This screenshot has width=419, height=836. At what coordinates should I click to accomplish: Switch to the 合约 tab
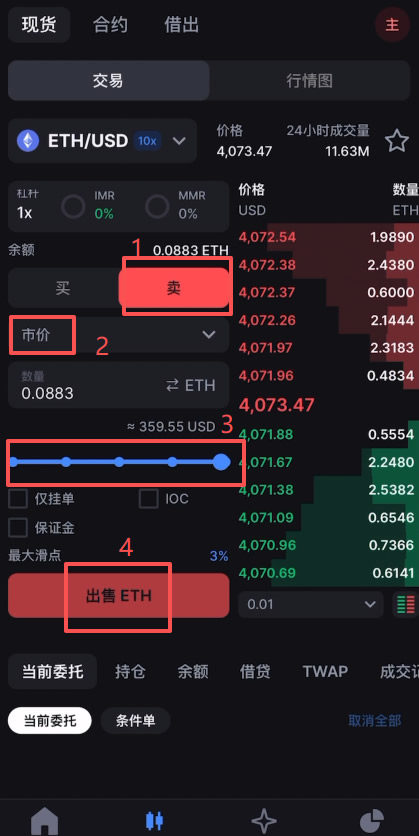110,25
